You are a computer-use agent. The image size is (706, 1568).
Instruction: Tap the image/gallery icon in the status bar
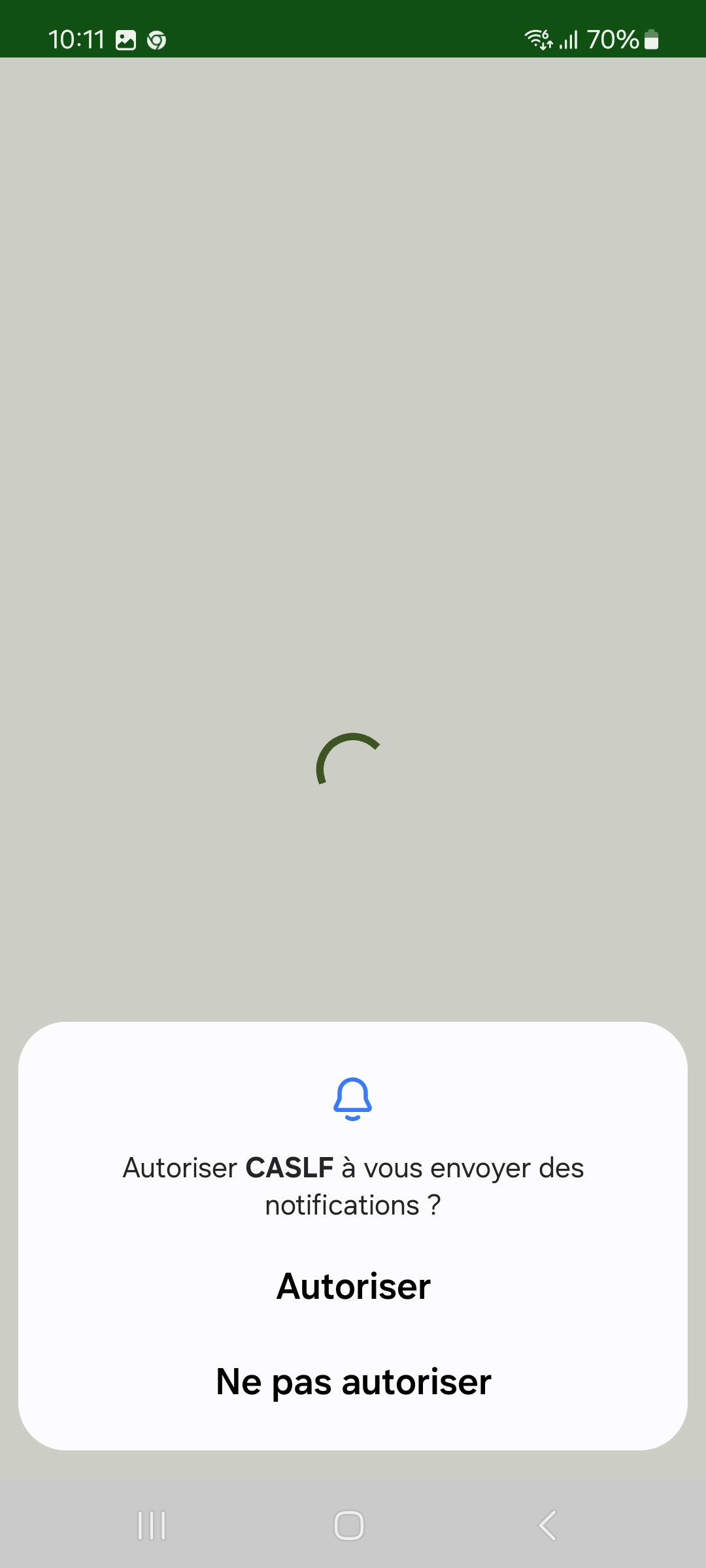(x=124, y=39)
